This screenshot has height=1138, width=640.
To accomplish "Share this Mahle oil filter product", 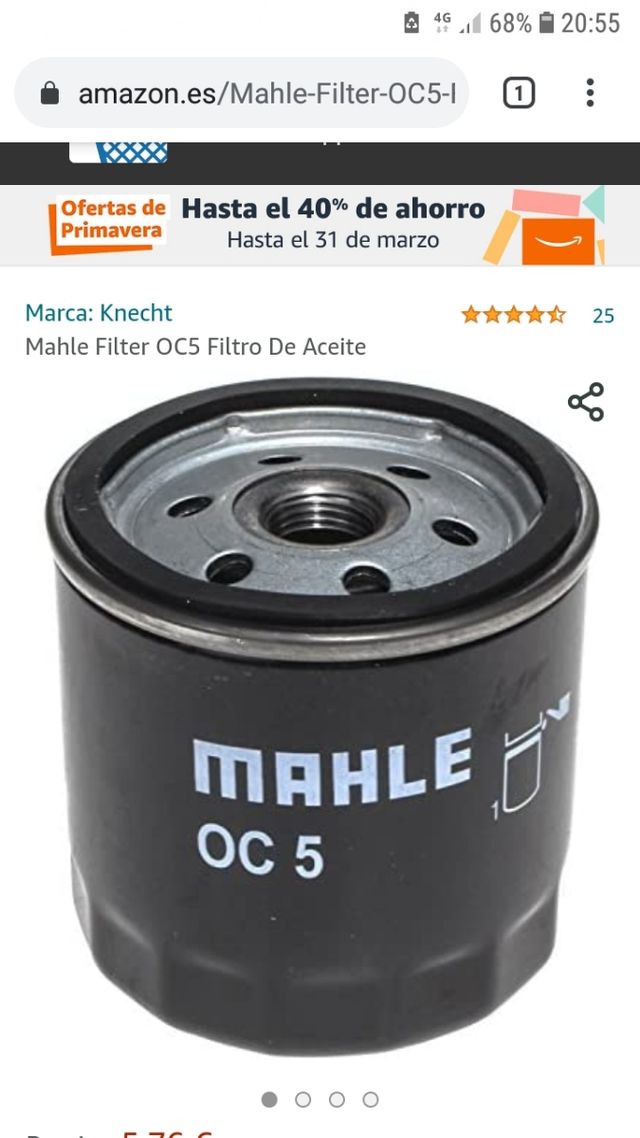I will tap(586, 402).
